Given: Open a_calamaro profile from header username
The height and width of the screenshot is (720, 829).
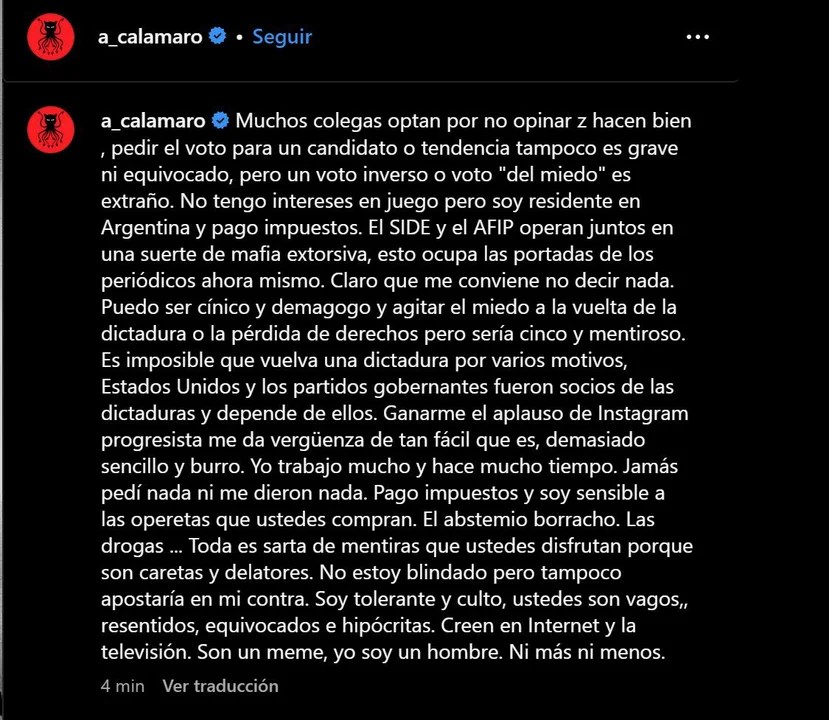Looking at the screenshot, I should 150,37.
